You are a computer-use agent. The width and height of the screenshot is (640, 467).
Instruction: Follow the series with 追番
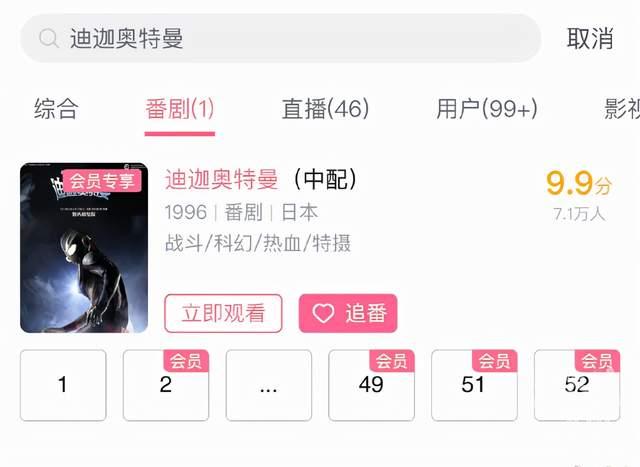pyautogui.click(x=348, y=313)
